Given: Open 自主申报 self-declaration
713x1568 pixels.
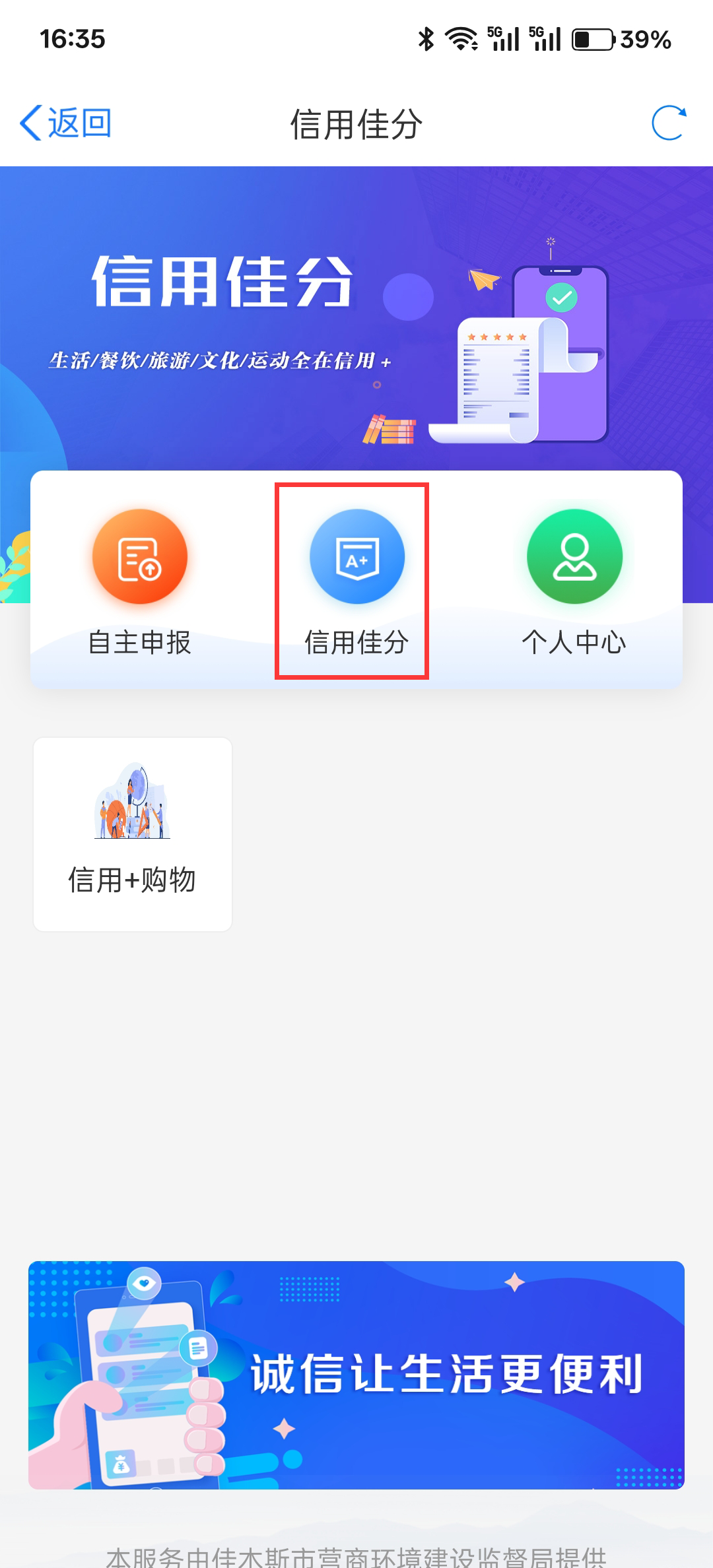Looking at the screenshot, I should coord(139,581).
